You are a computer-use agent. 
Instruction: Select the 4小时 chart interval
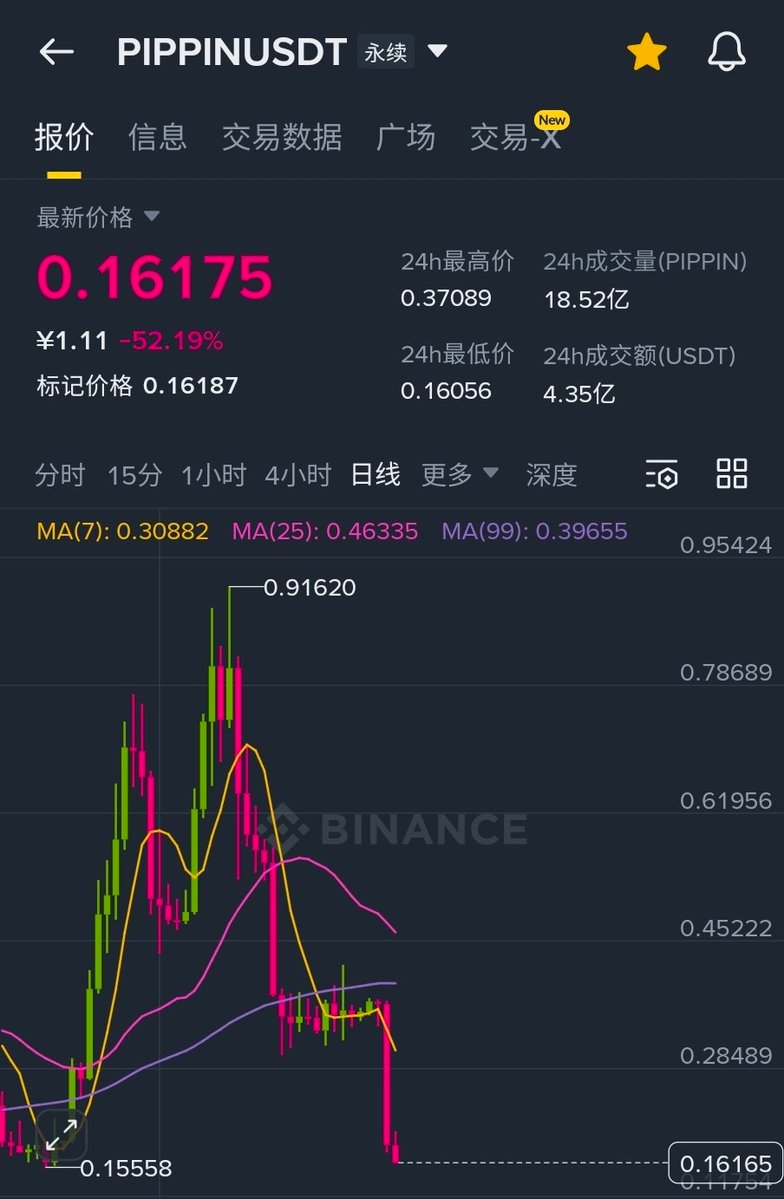pos(297,475)
